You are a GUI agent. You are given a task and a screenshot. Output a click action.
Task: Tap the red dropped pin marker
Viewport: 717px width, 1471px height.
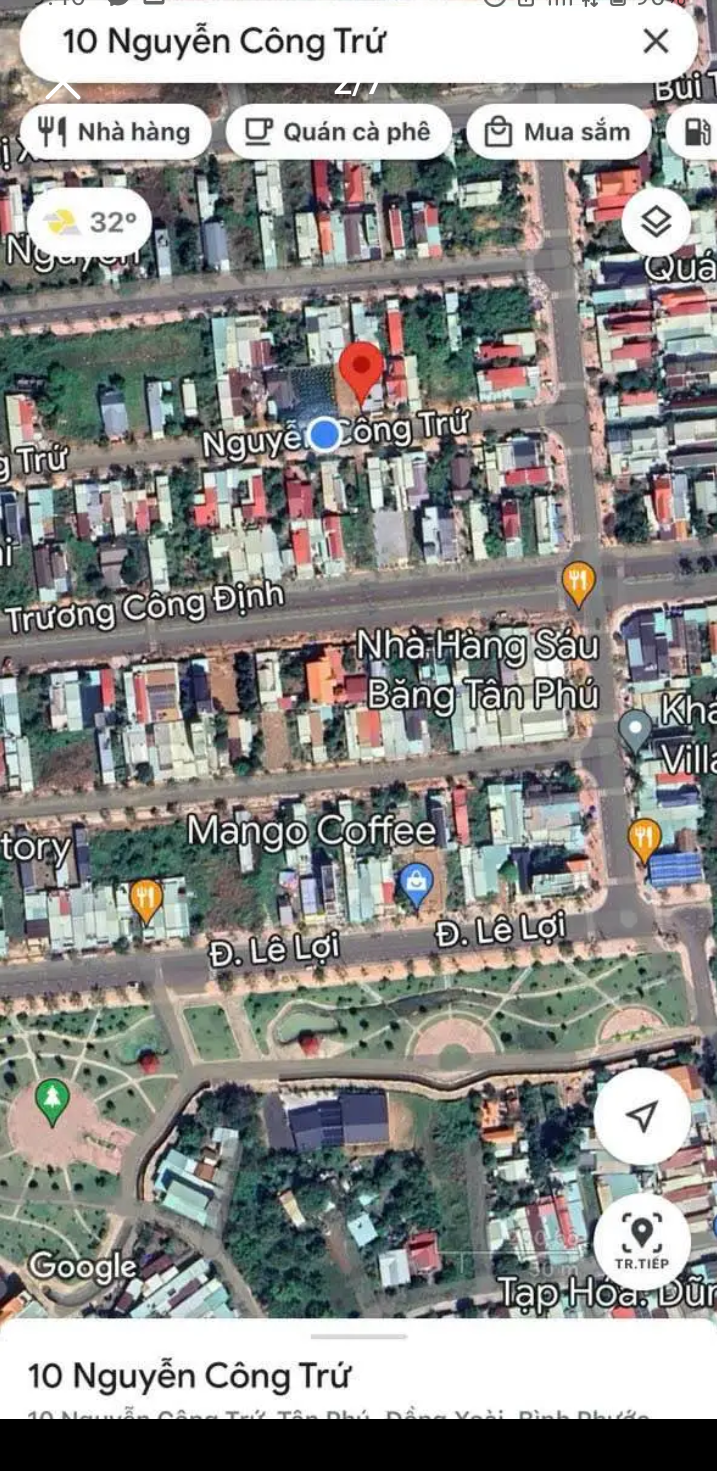coord(361,370)
